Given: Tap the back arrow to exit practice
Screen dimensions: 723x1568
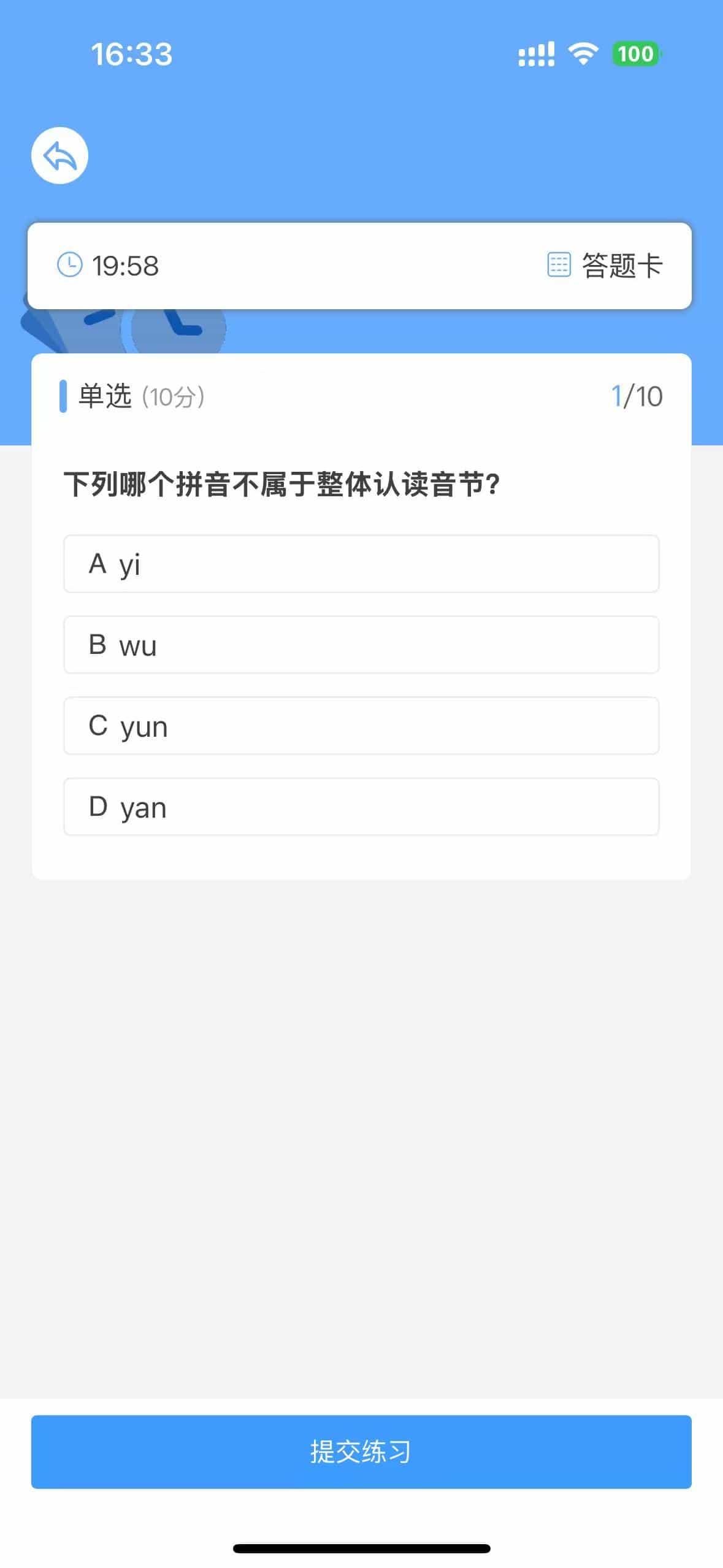Looking at the screenshot, I should tap(59, 155).
